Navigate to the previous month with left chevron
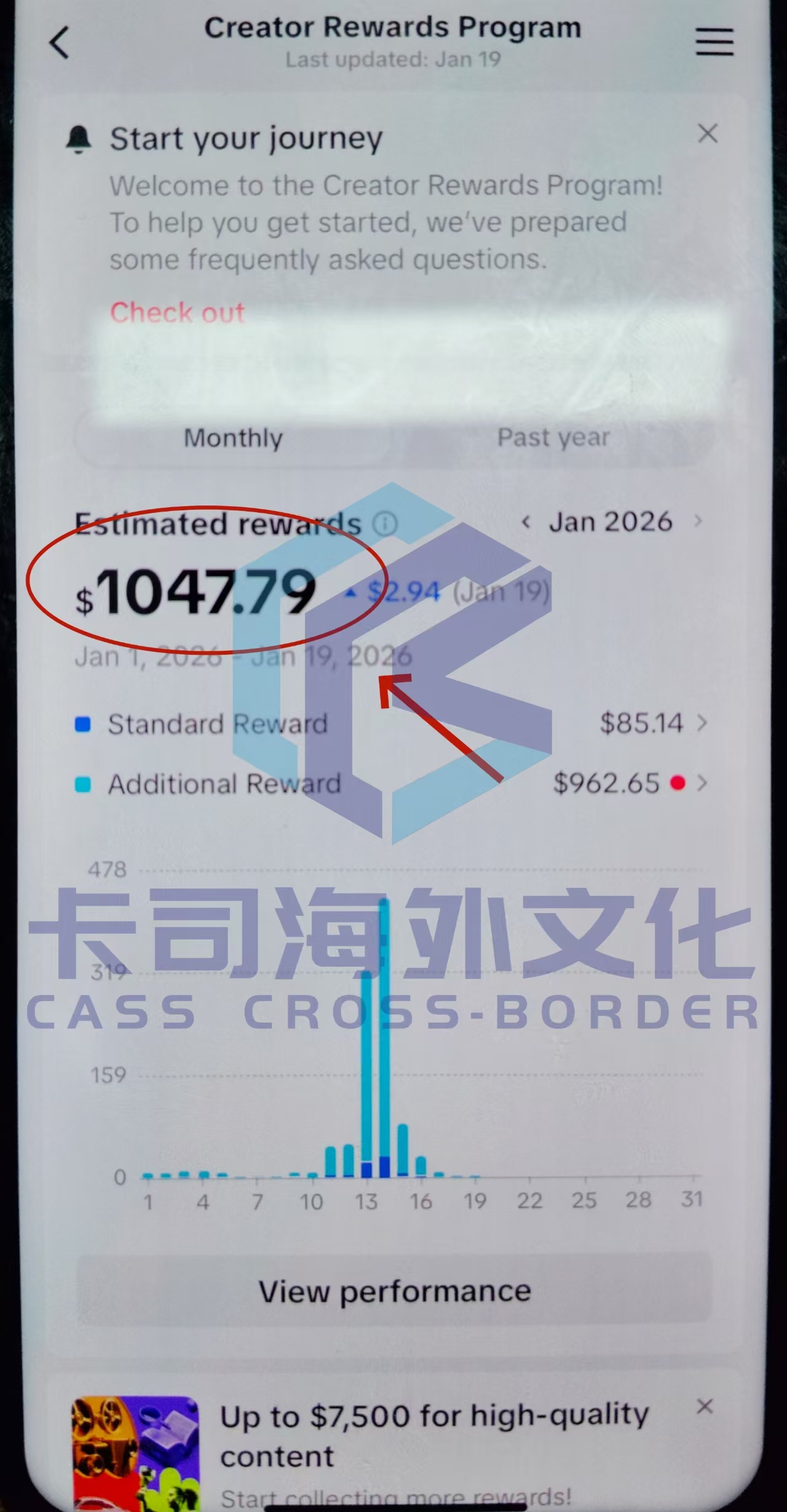This screenshot has height=1512, width=787. click(528, 521)
